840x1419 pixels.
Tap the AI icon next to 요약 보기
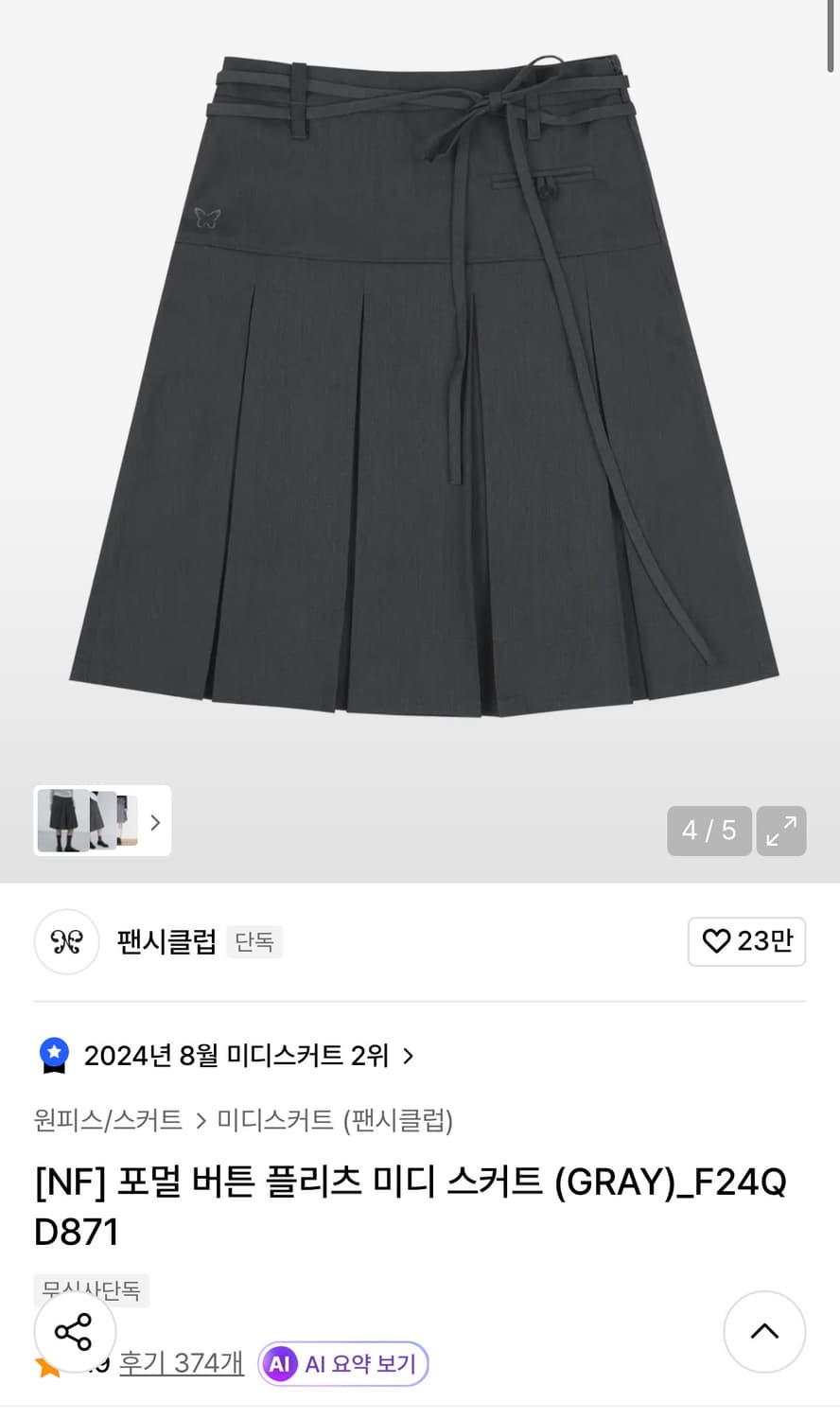[279, 1364]
